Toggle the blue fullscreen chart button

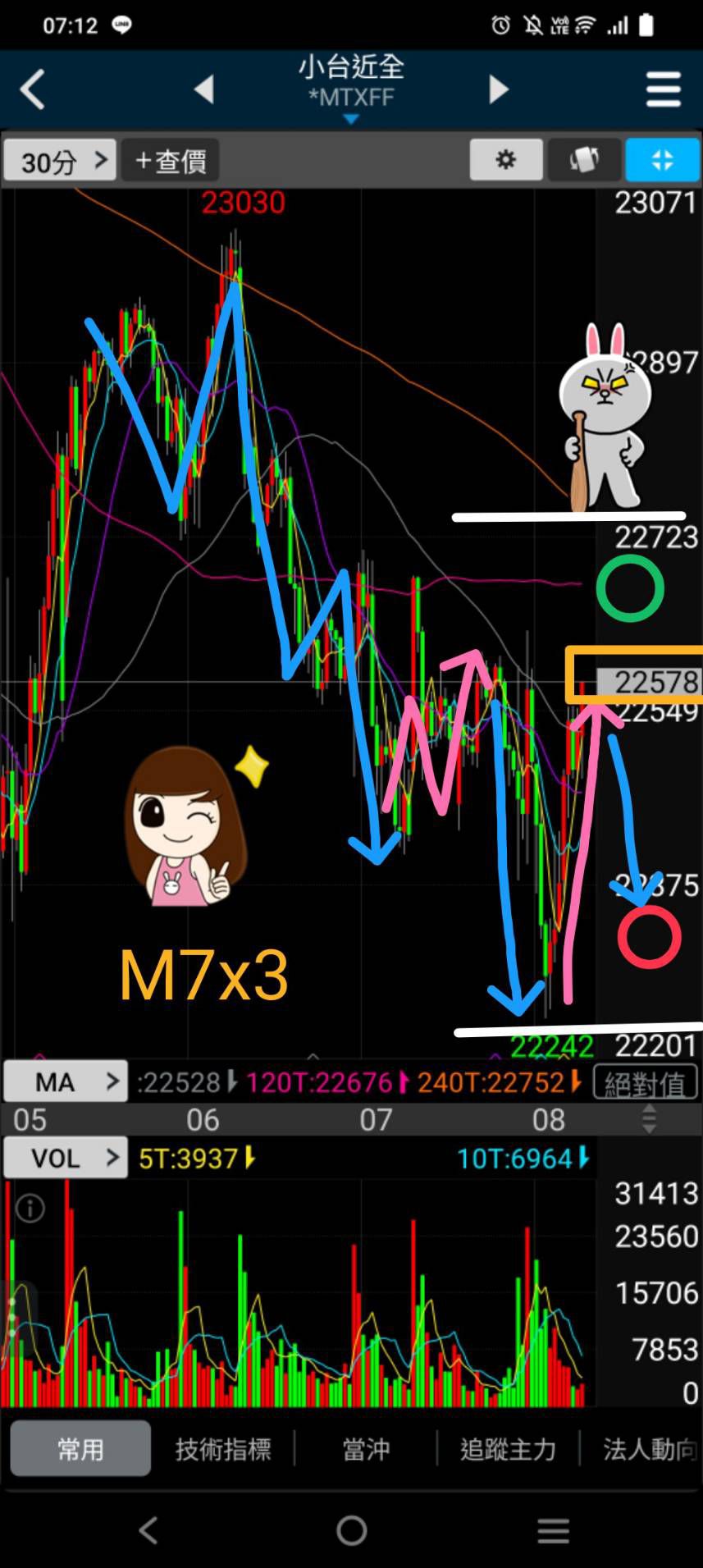click(662, 160)
